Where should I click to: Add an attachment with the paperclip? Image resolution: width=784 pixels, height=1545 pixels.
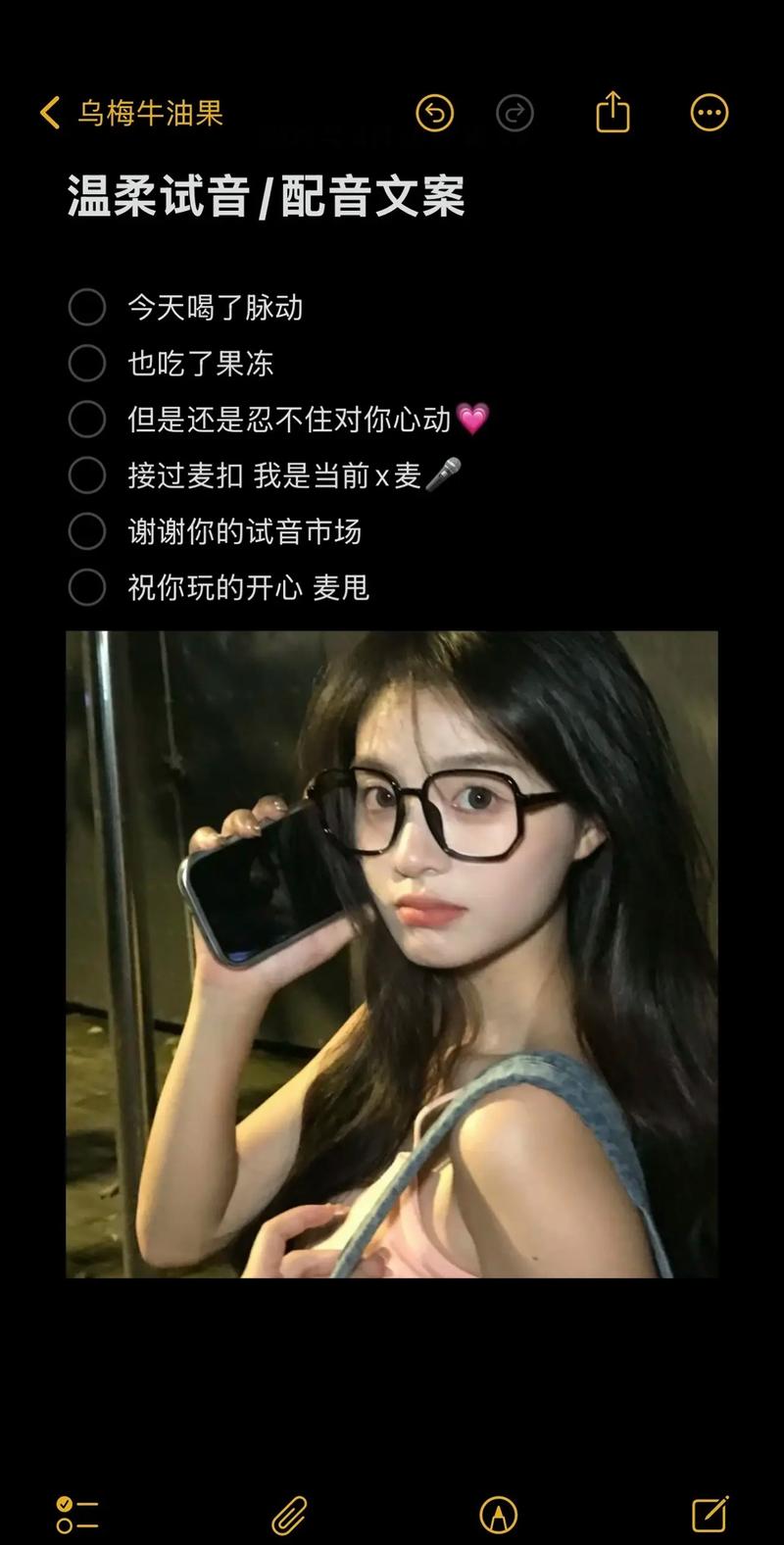[289, 1515]
